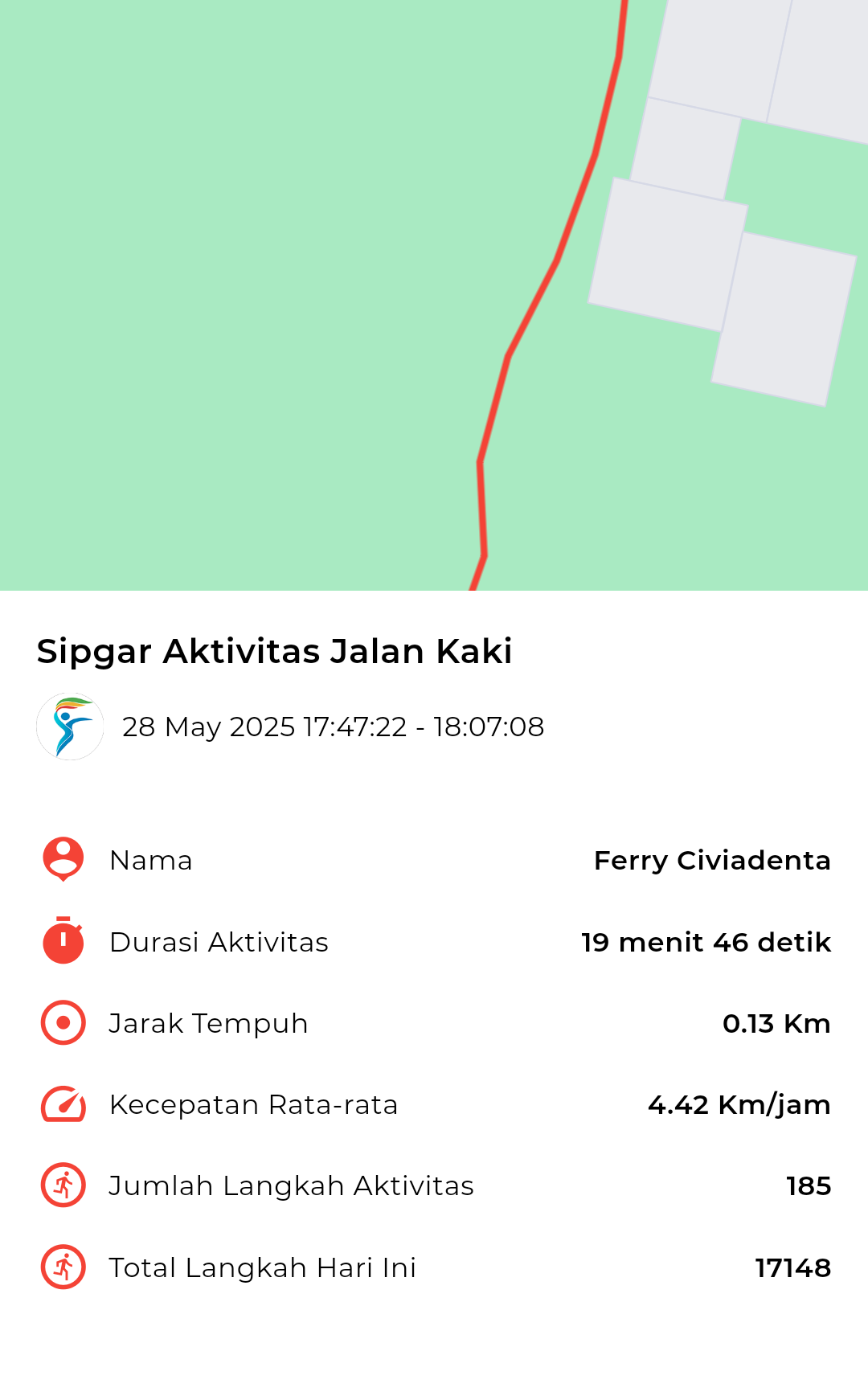Click the activity date and time text
Image resolution: width=868 pixels, height=1392 pixels.
click(334, 726)
